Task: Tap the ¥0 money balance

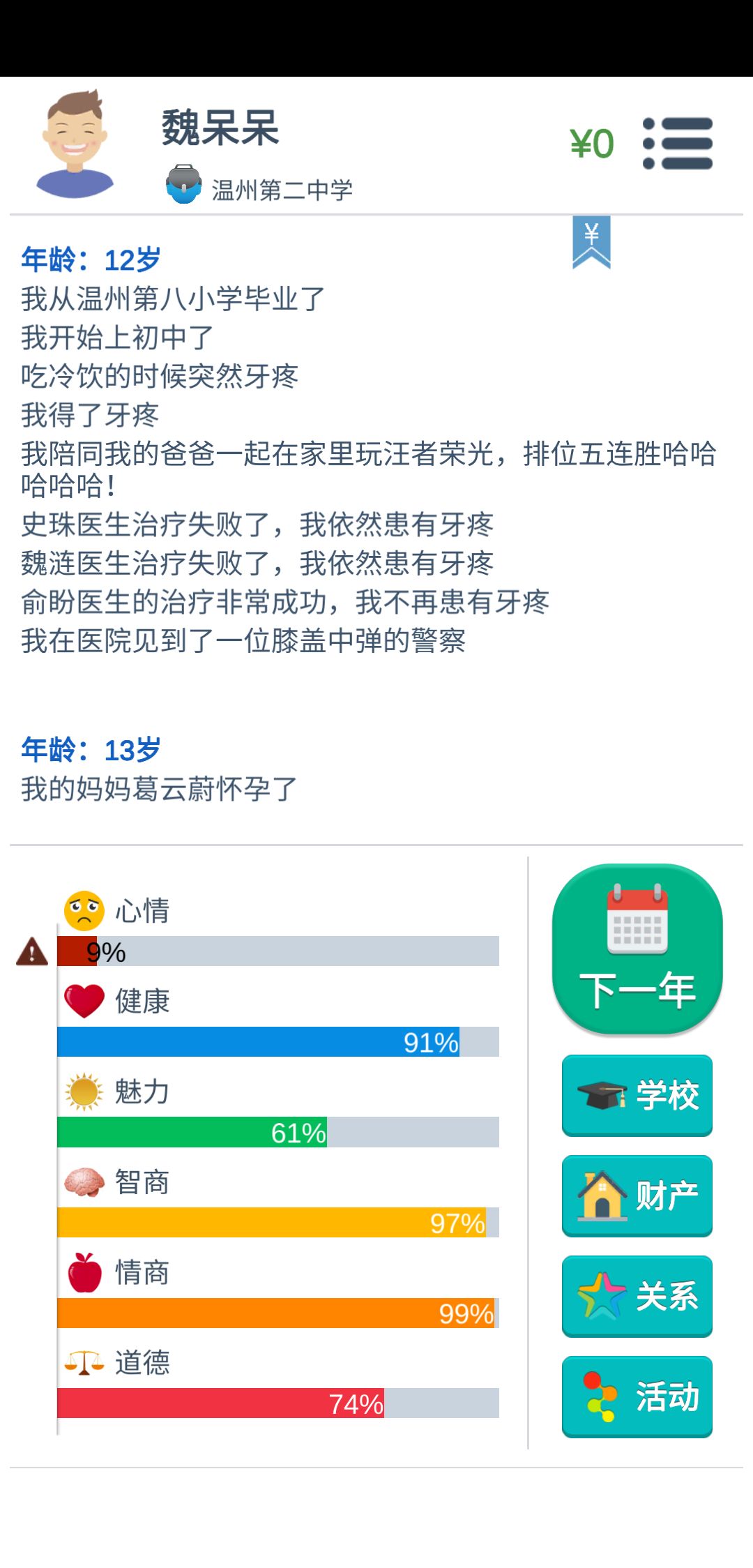Action: (592, 144)
